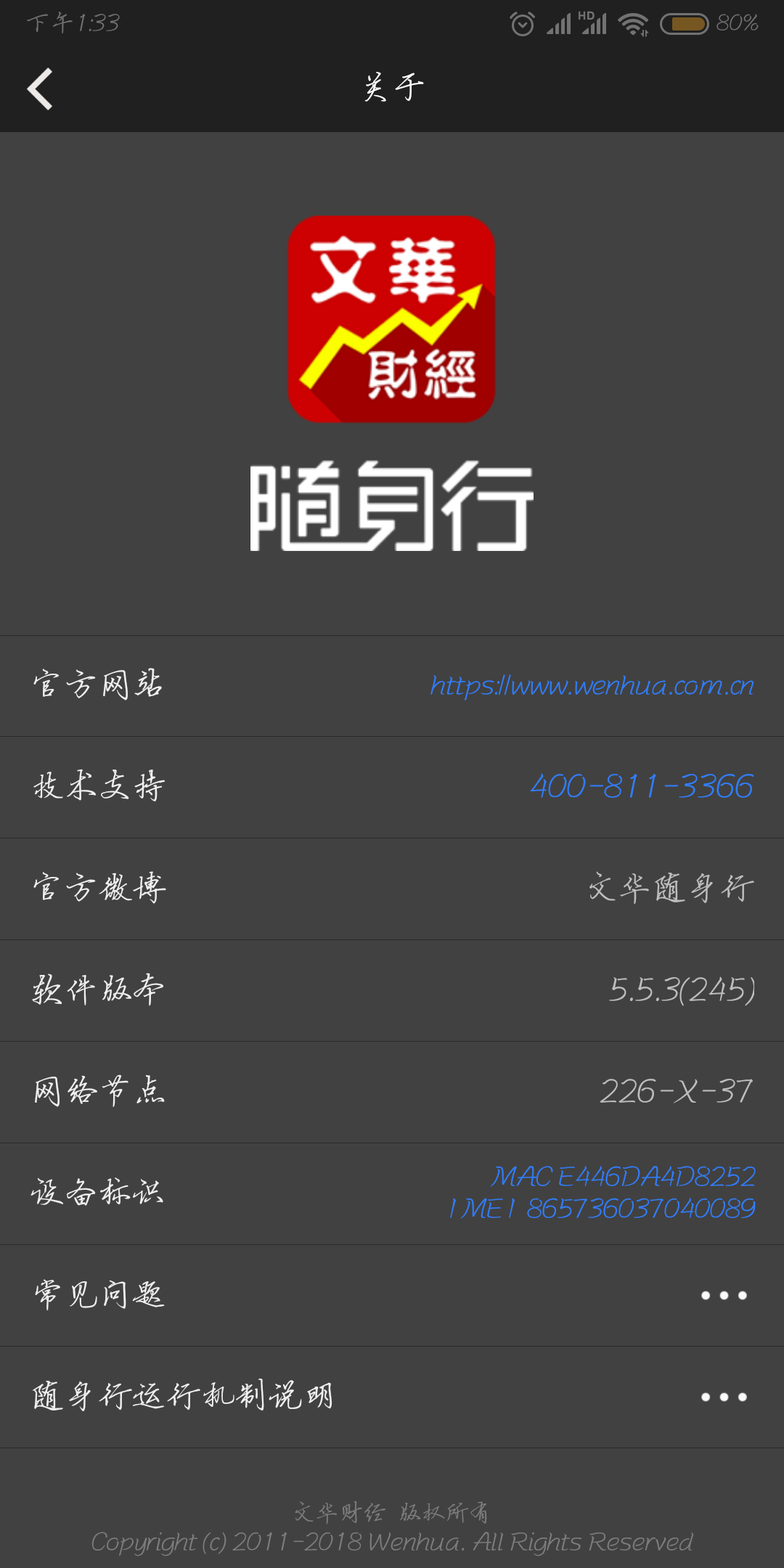Go back from the 关于 page
Image resolution: width=784 pixels, height=1568 pixels.
(41, 89)
